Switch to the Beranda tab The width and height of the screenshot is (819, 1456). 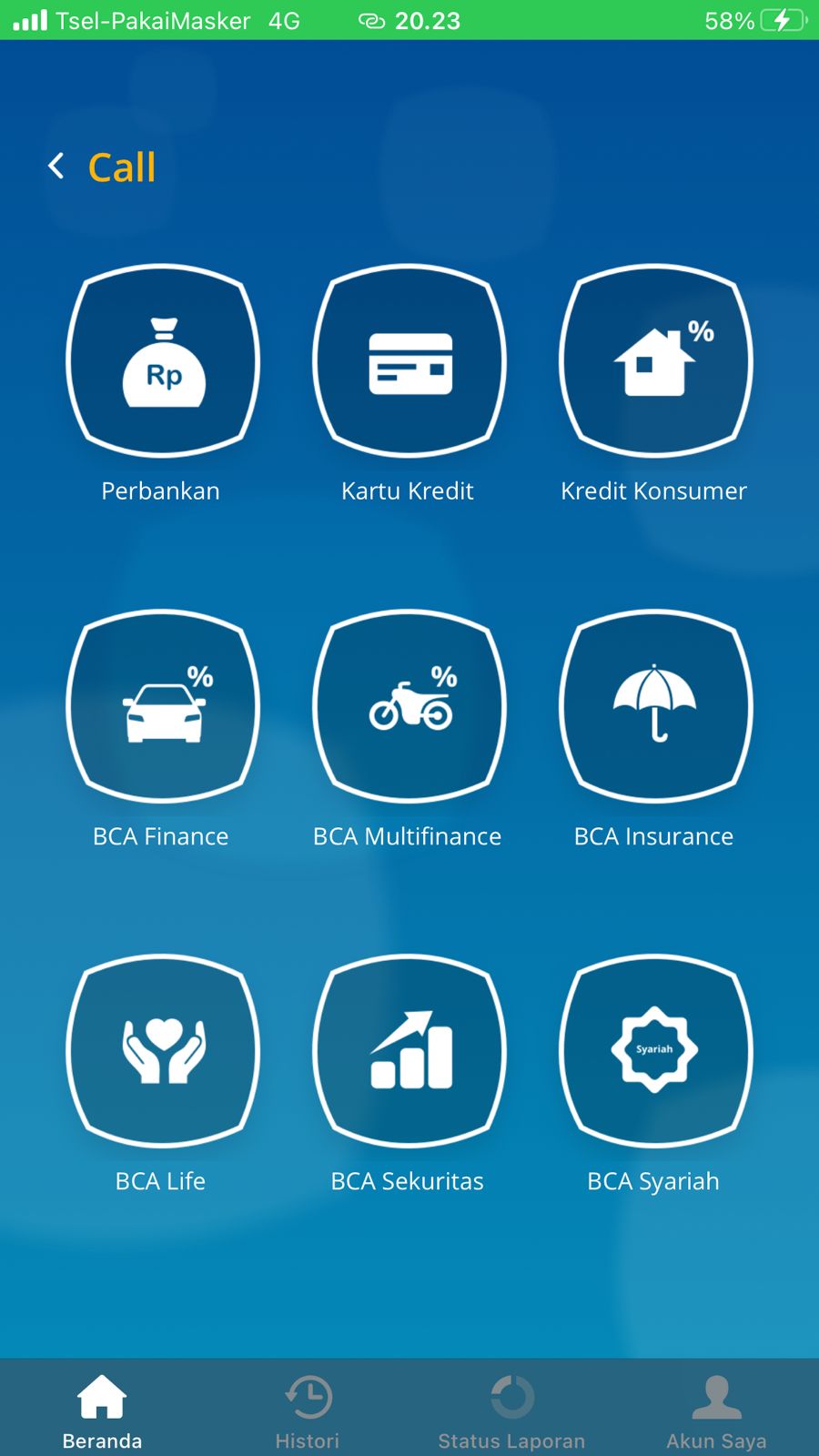coord(102,1410)
